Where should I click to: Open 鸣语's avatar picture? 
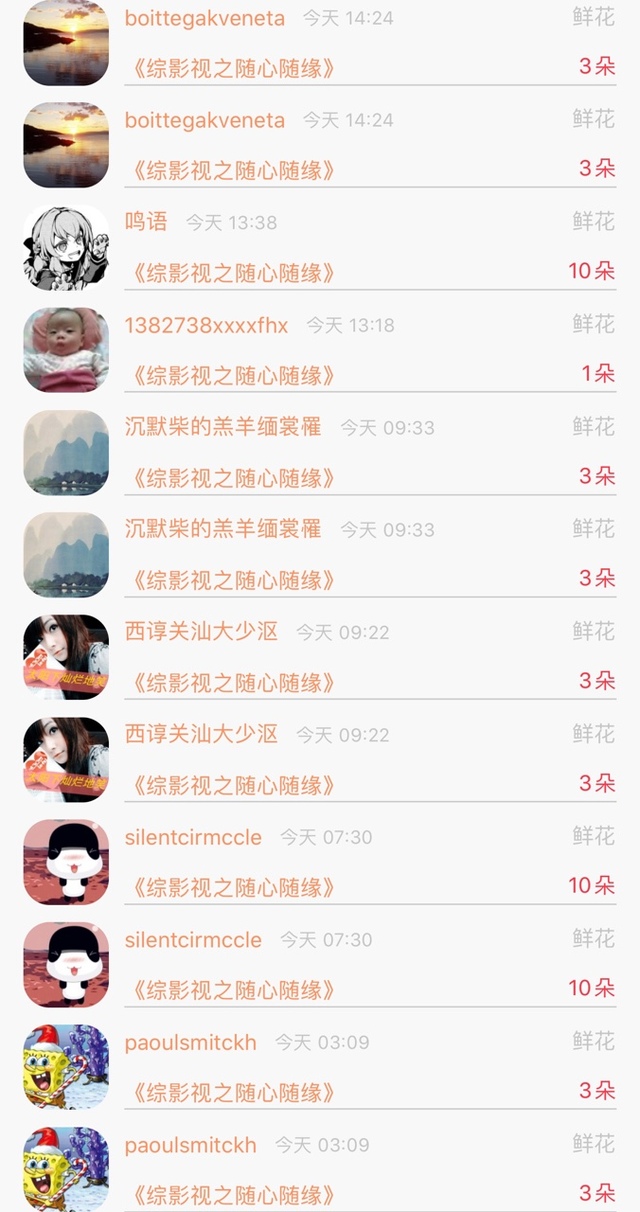(x=66, y=247)
